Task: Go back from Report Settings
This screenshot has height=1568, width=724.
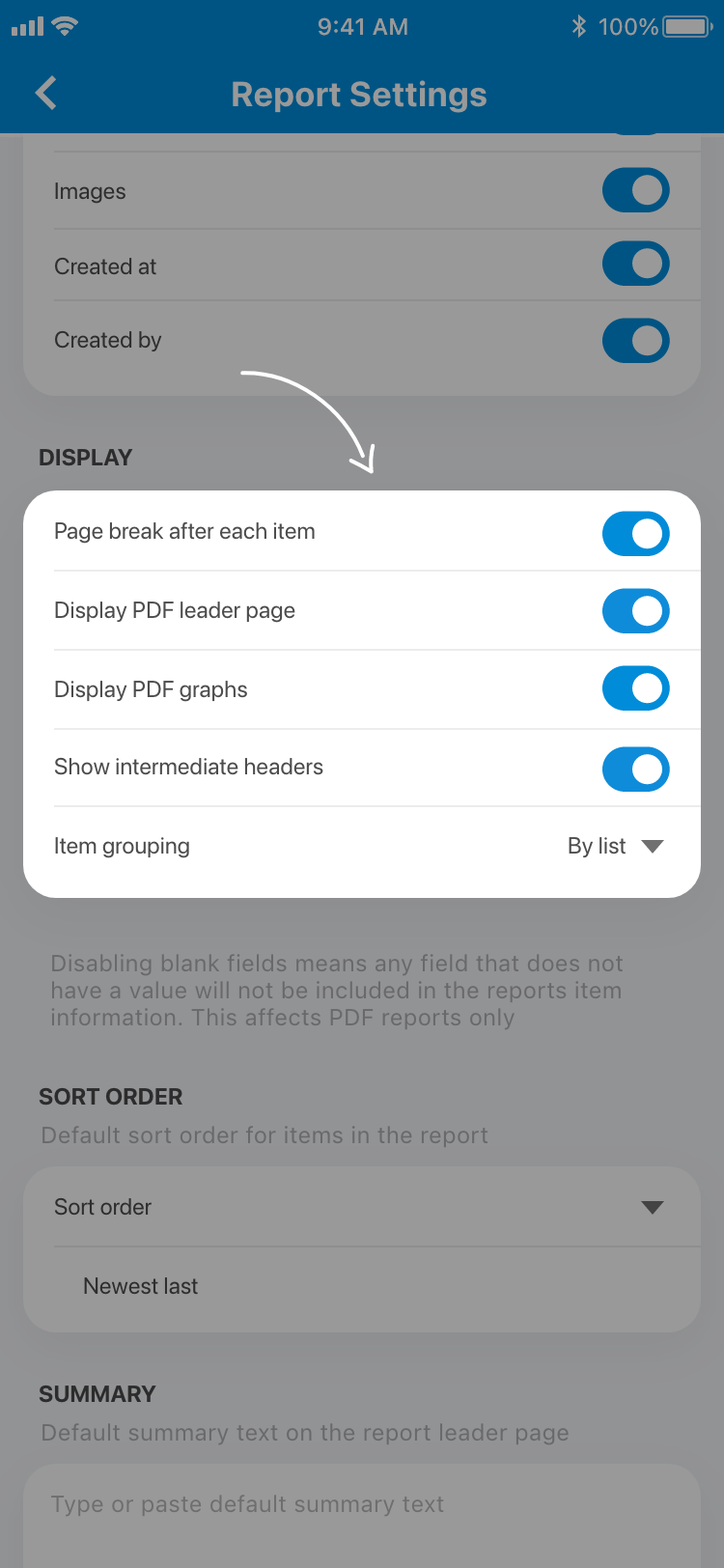Action: (45, 94)
